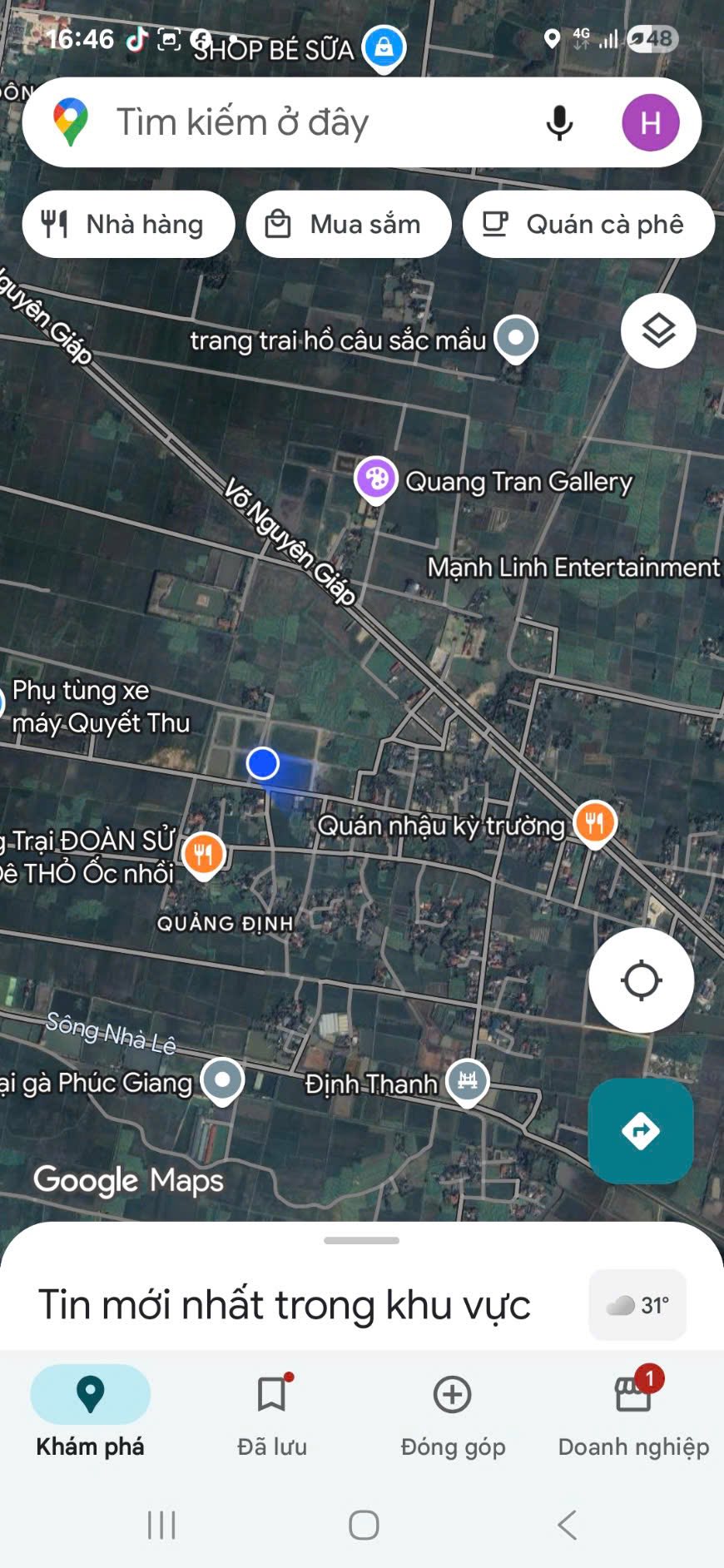Open the directions button
This screenshot has width=724, height=1568.
coord(641,1131)
